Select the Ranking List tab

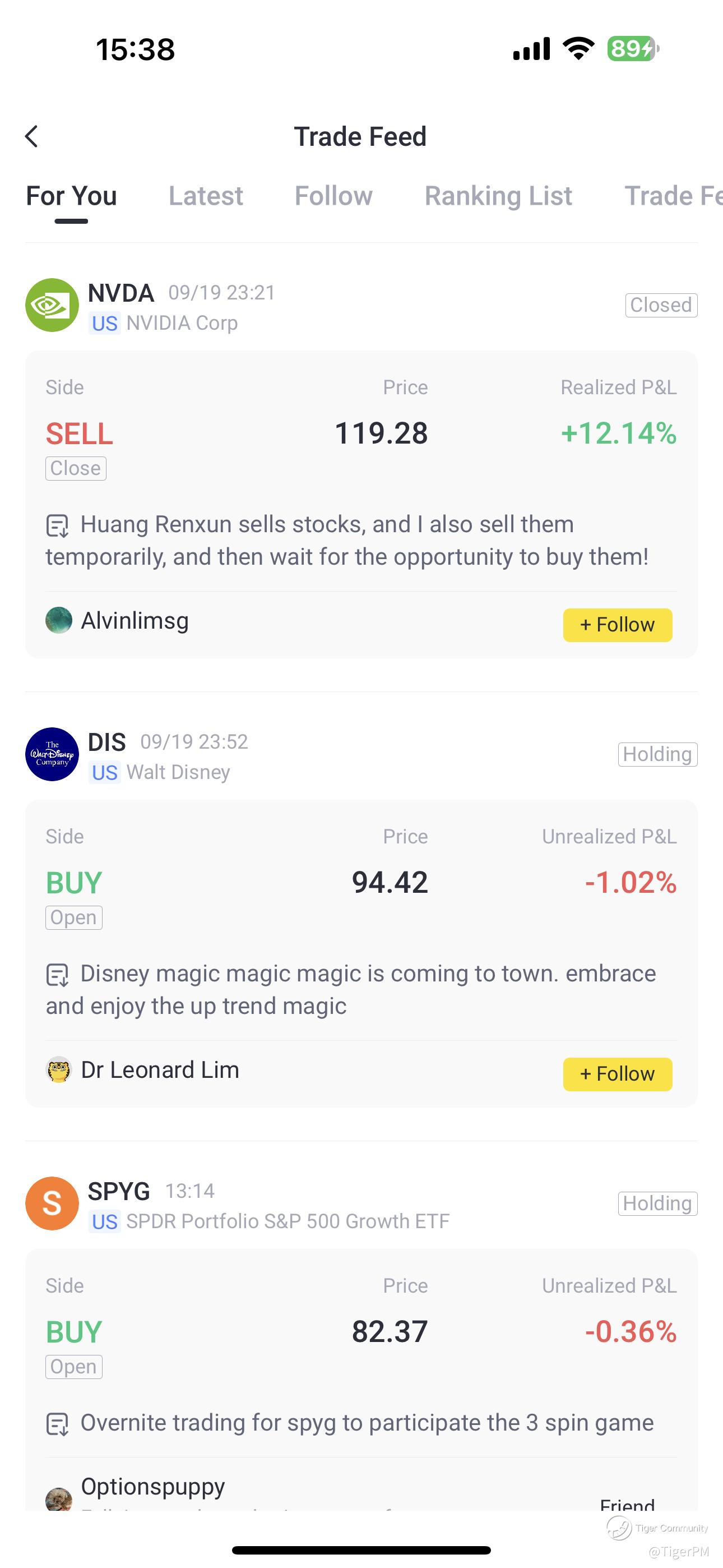tap(498, 196)
